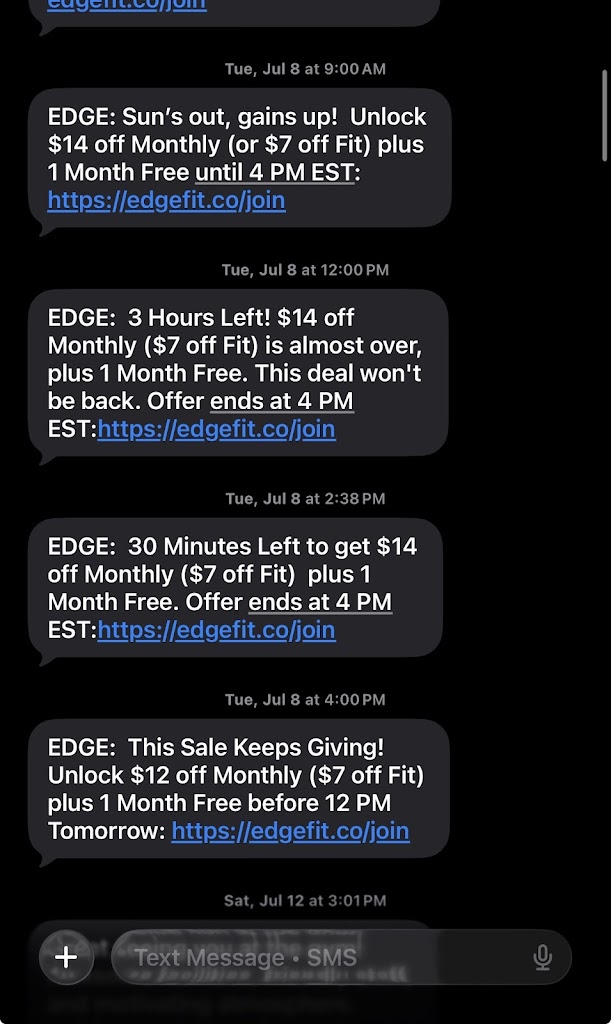The width and height of the screenshot is (611, 1024).
Task: Tap underlined 'ends at 4 PM' in 30 Minutes Left message
Action: (319, 602)
